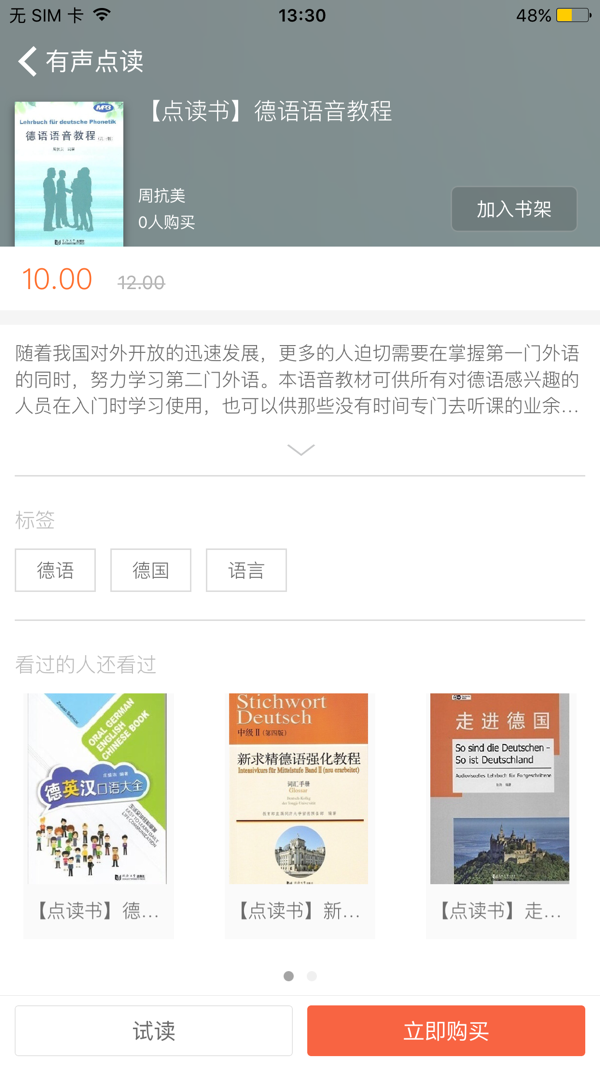Open the 新求精德语强化教程 book card
600x1067 pixels.
[299, 815]
